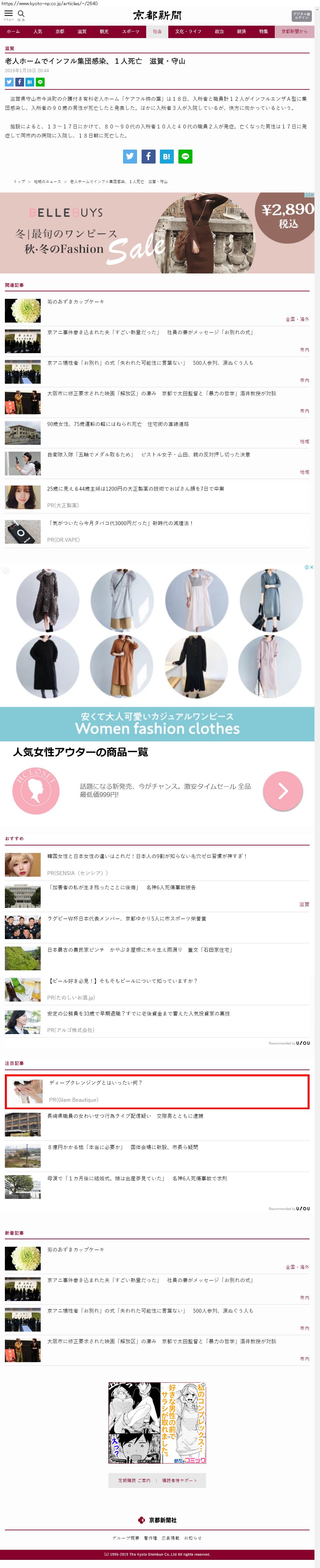The width and height of the screenshot is (320, 1568).
Task: Open the 文化・ライフ tab
Action: [188, 31]
